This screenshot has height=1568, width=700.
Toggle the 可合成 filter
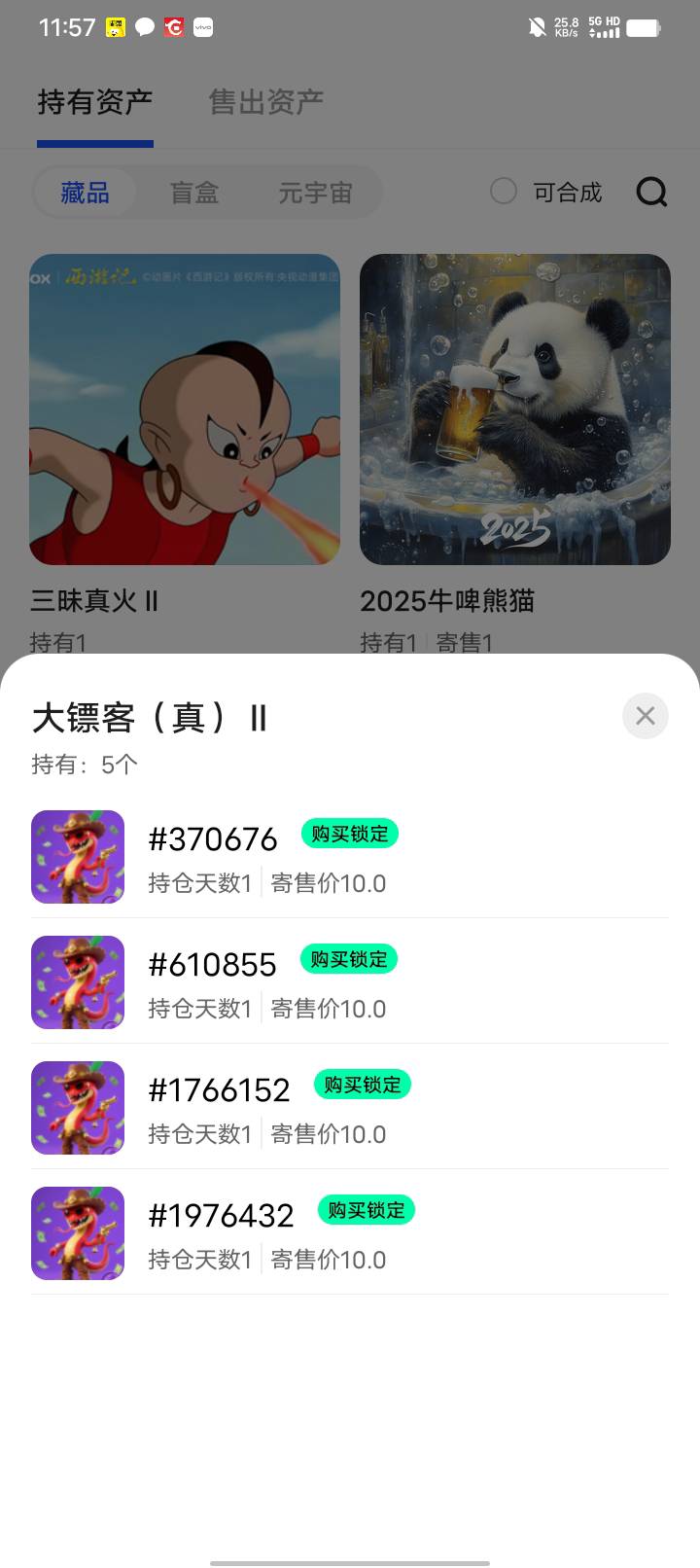pos(504,192)
